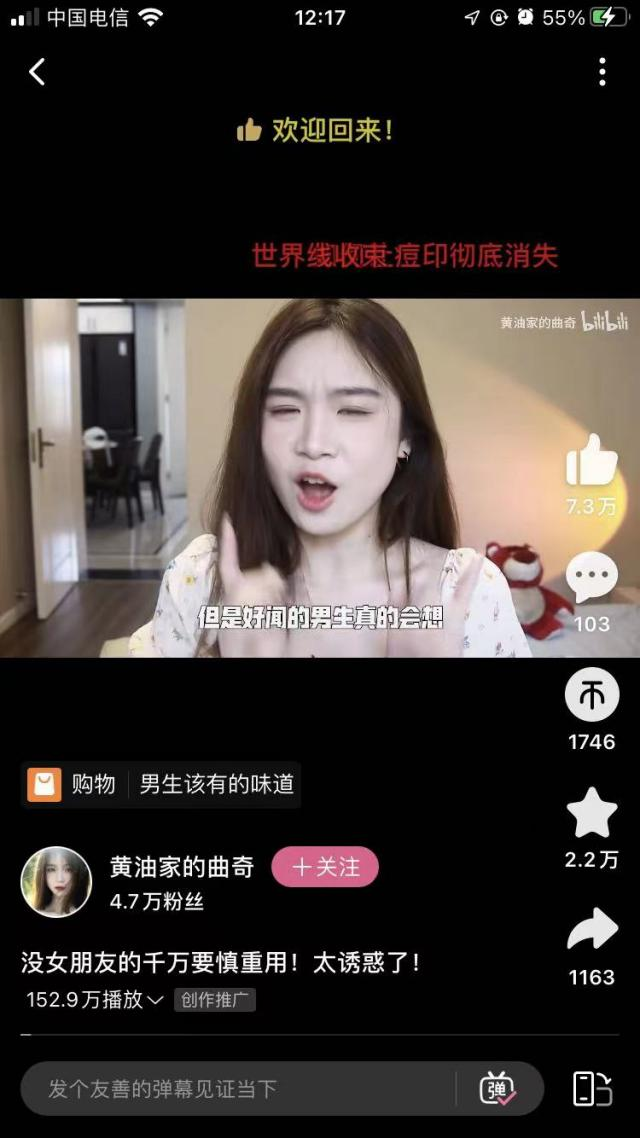Viewport: 640px width, 1138px height.
Task: Open 黄油家的曲奇 profile avatar
Action: tap(56, 881)
